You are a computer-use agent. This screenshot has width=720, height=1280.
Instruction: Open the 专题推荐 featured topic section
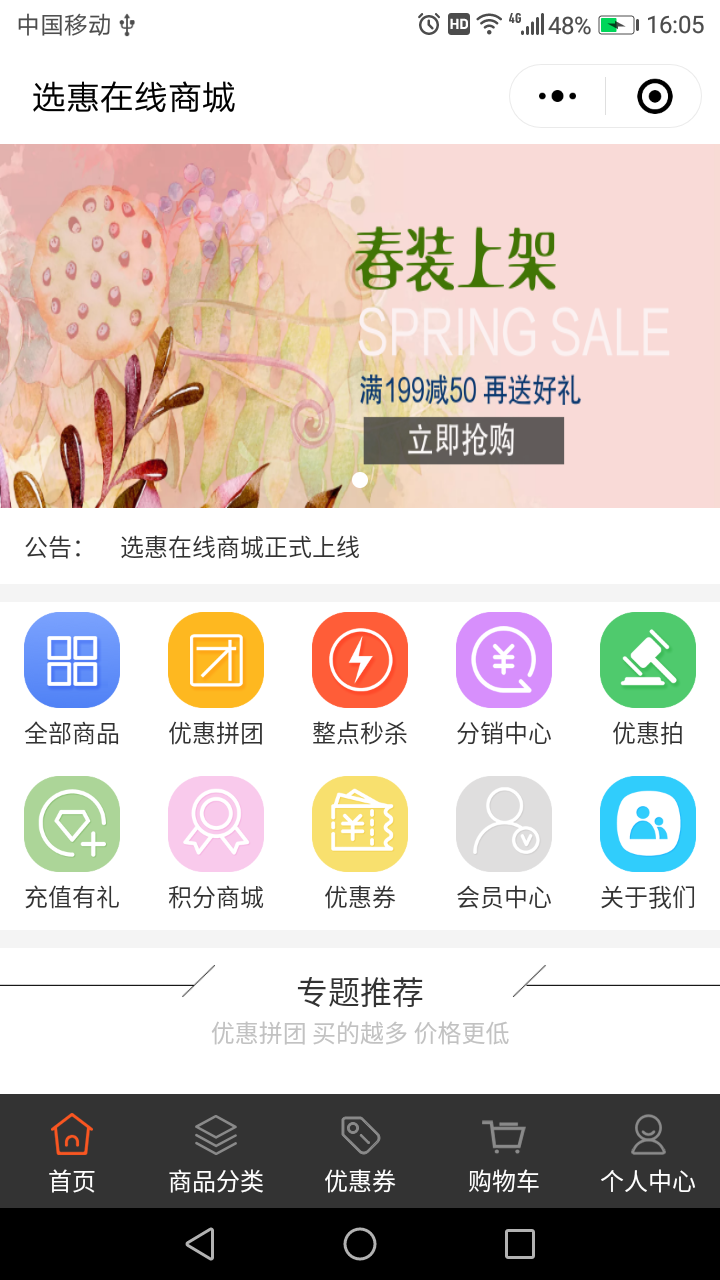(360, 992)
